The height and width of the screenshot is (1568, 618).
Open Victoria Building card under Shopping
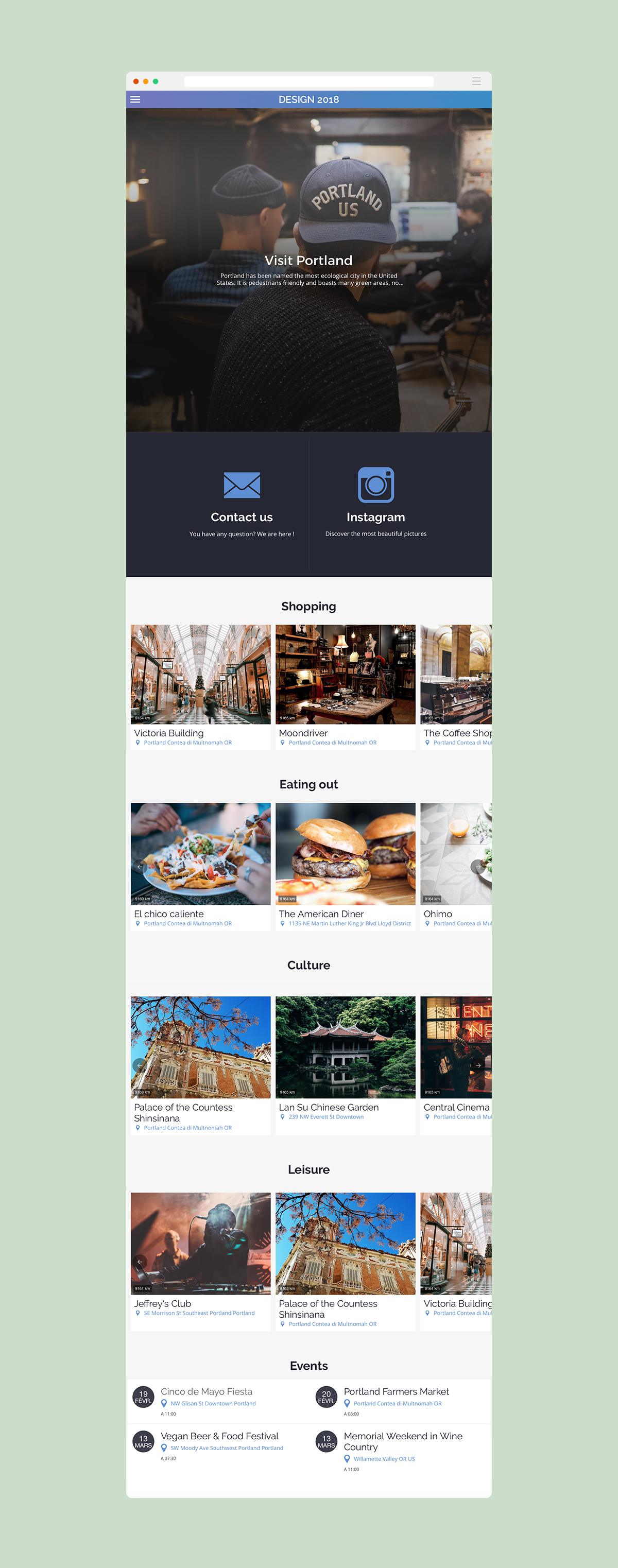pos(200,686)
